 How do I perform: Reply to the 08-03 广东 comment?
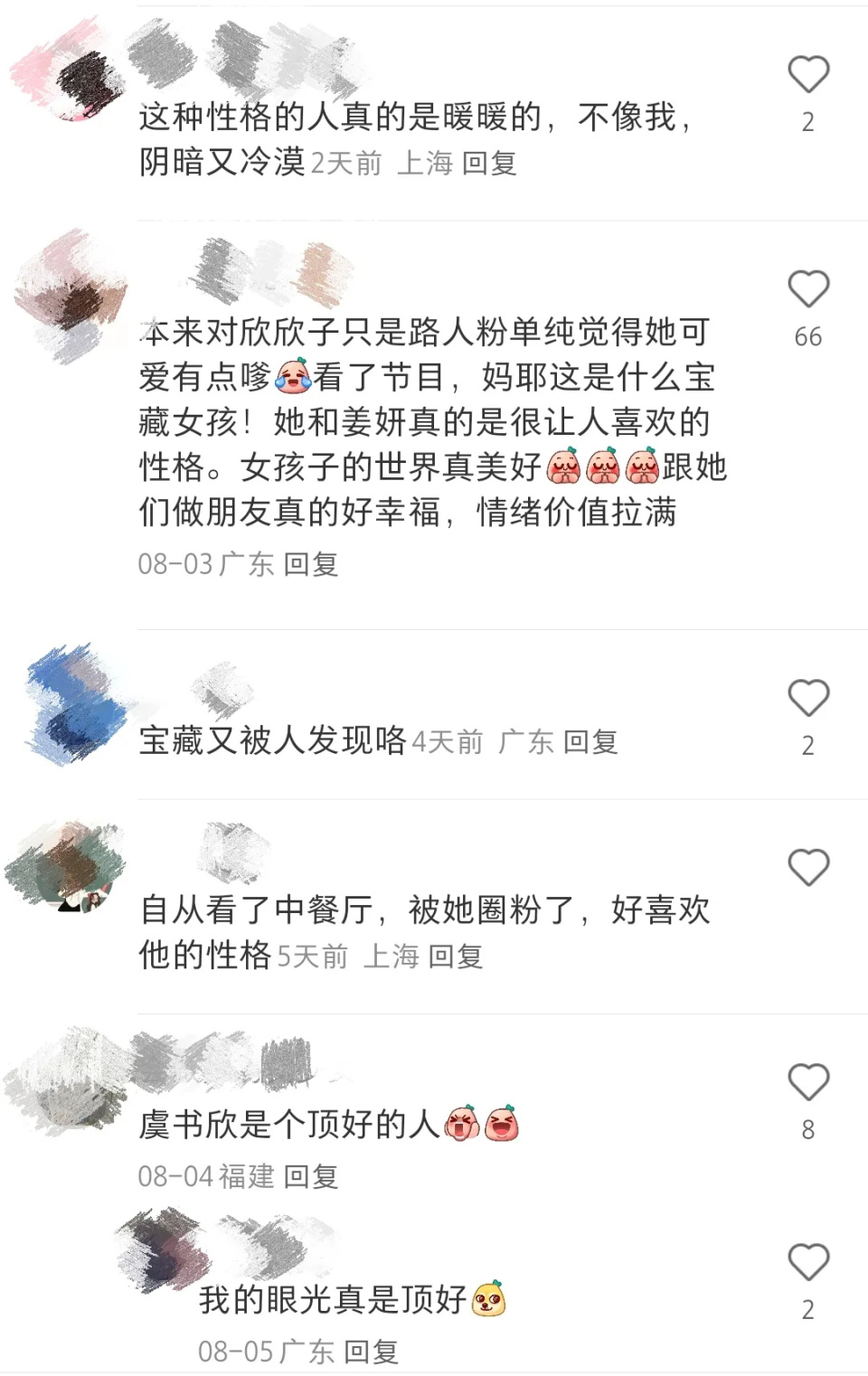pos(310,565)
